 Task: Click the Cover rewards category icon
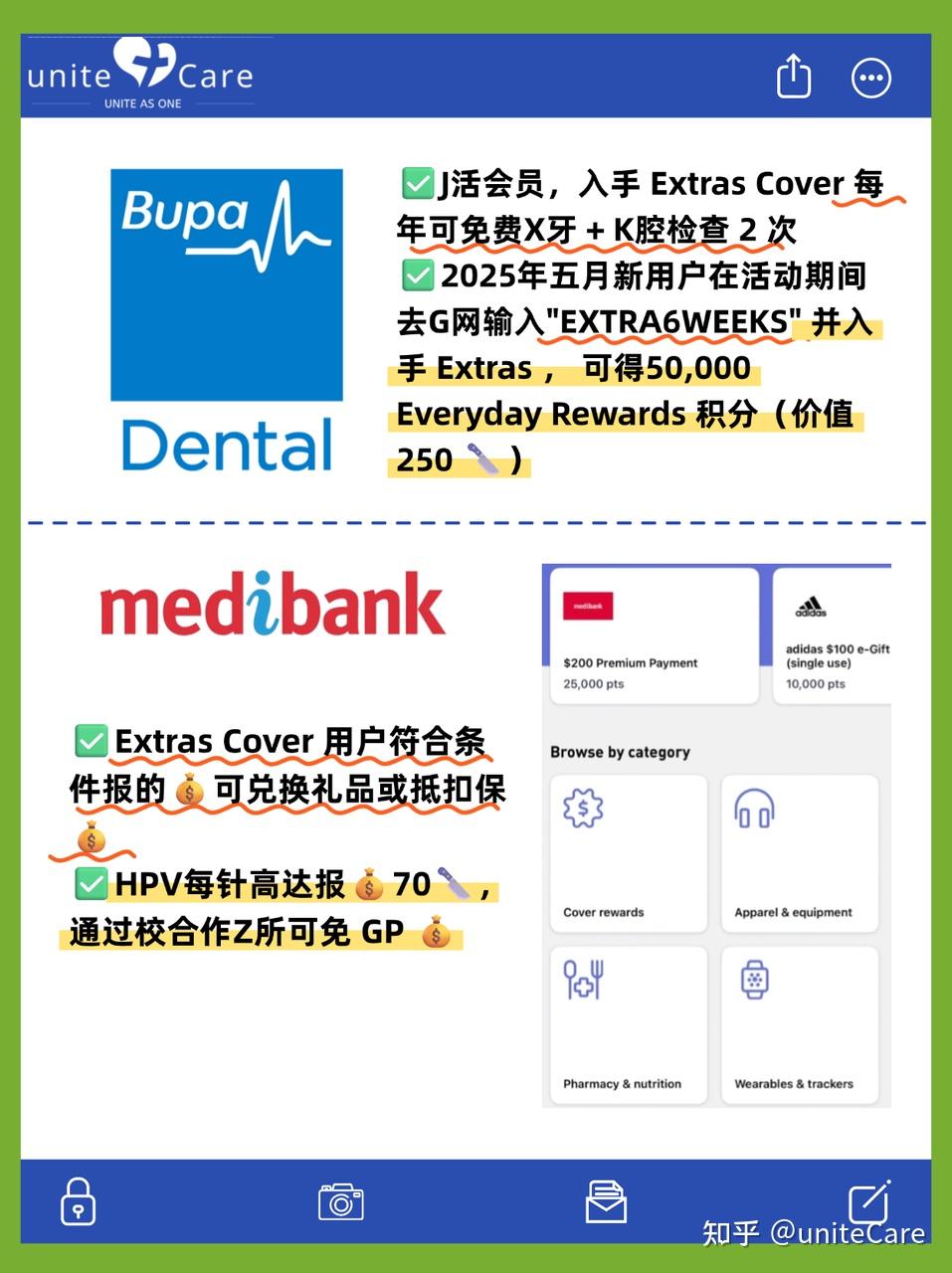(585, 808)
